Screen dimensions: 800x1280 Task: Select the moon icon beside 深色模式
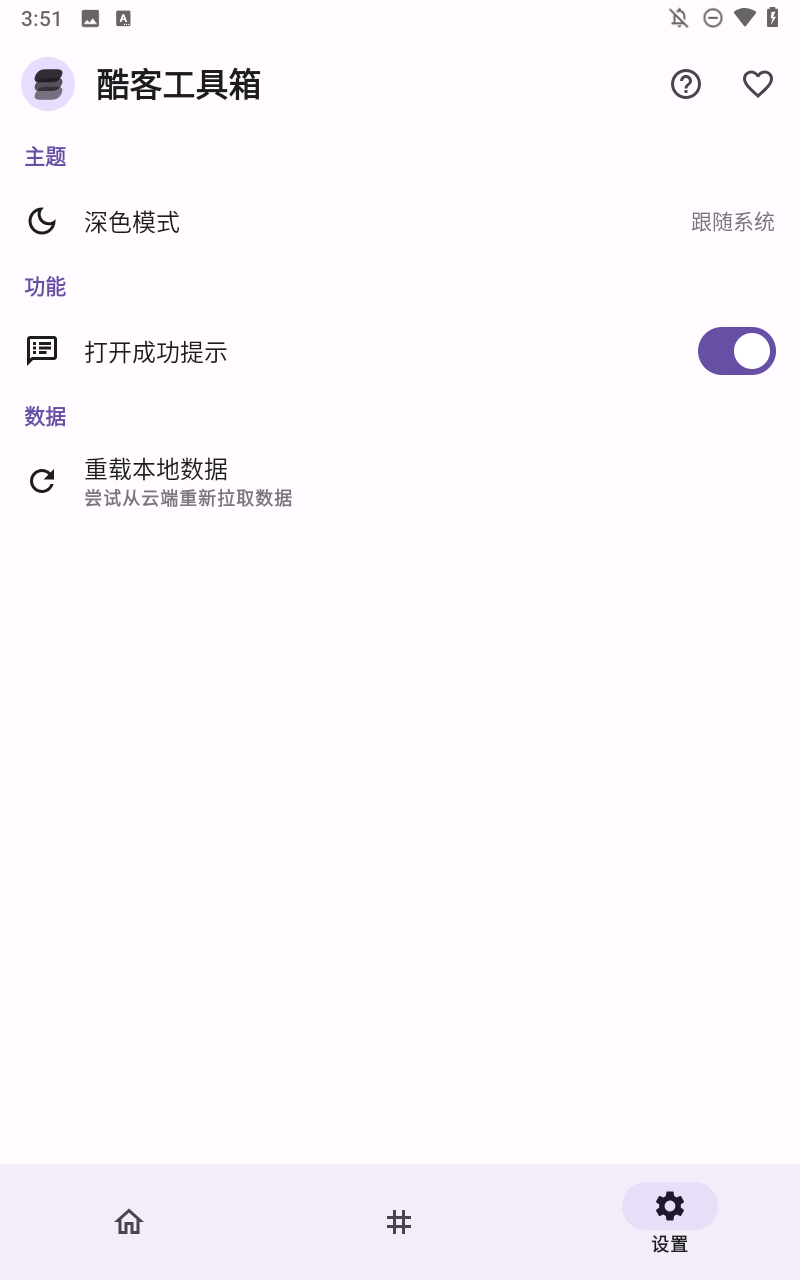(41, 222)
